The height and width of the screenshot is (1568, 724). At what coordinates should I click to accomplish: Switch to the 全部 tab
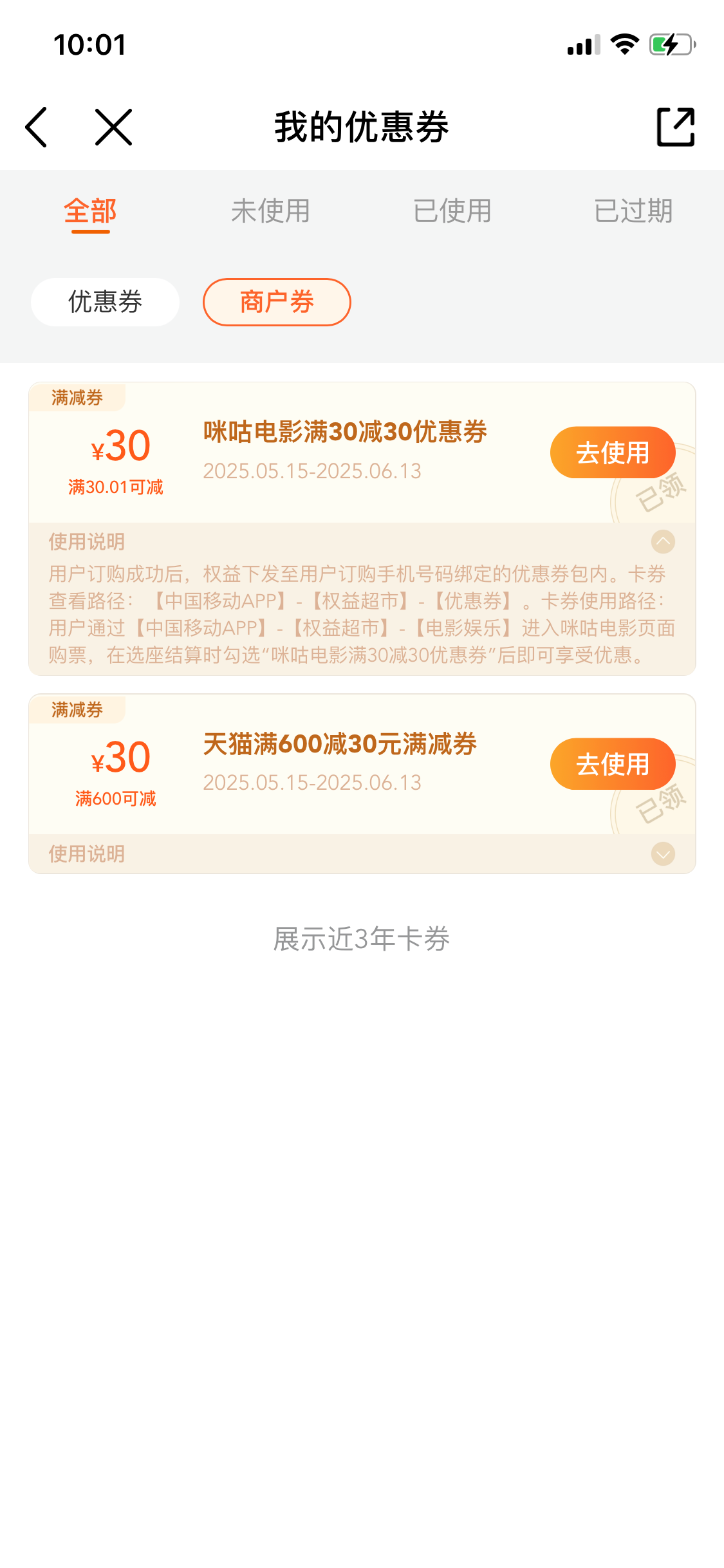(90, 211)
